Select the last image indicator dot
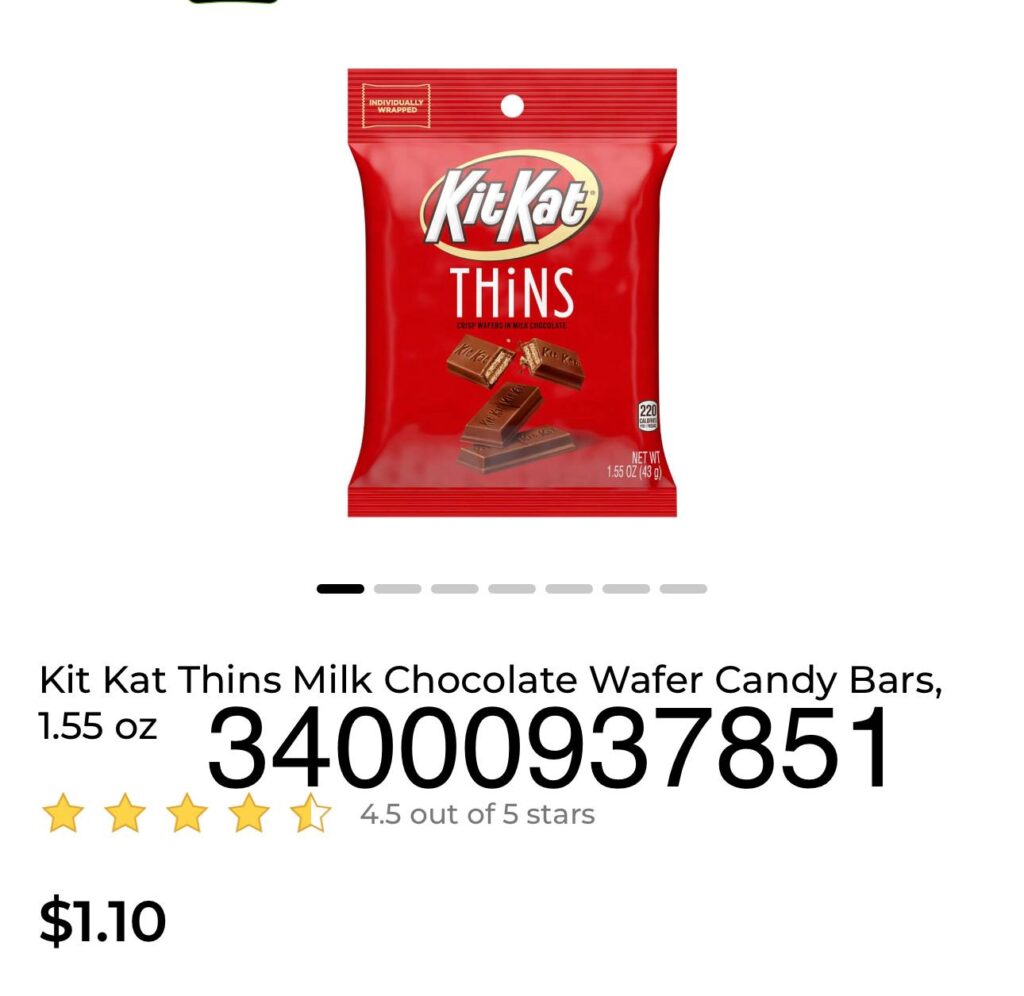This screenshot has width=1024, height=996. click(683, 589)
